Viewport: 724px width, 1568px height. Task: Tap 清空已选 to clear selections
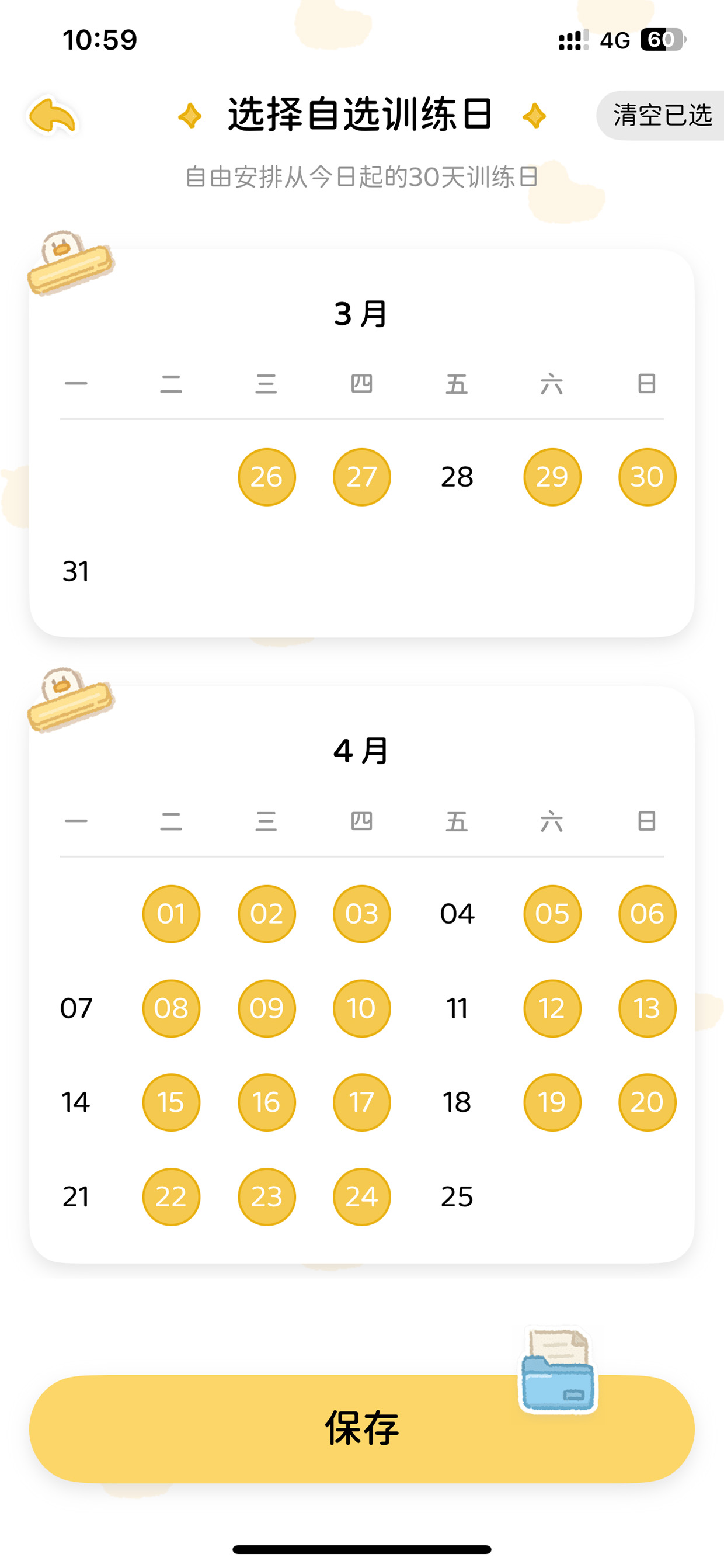[662, 116]
